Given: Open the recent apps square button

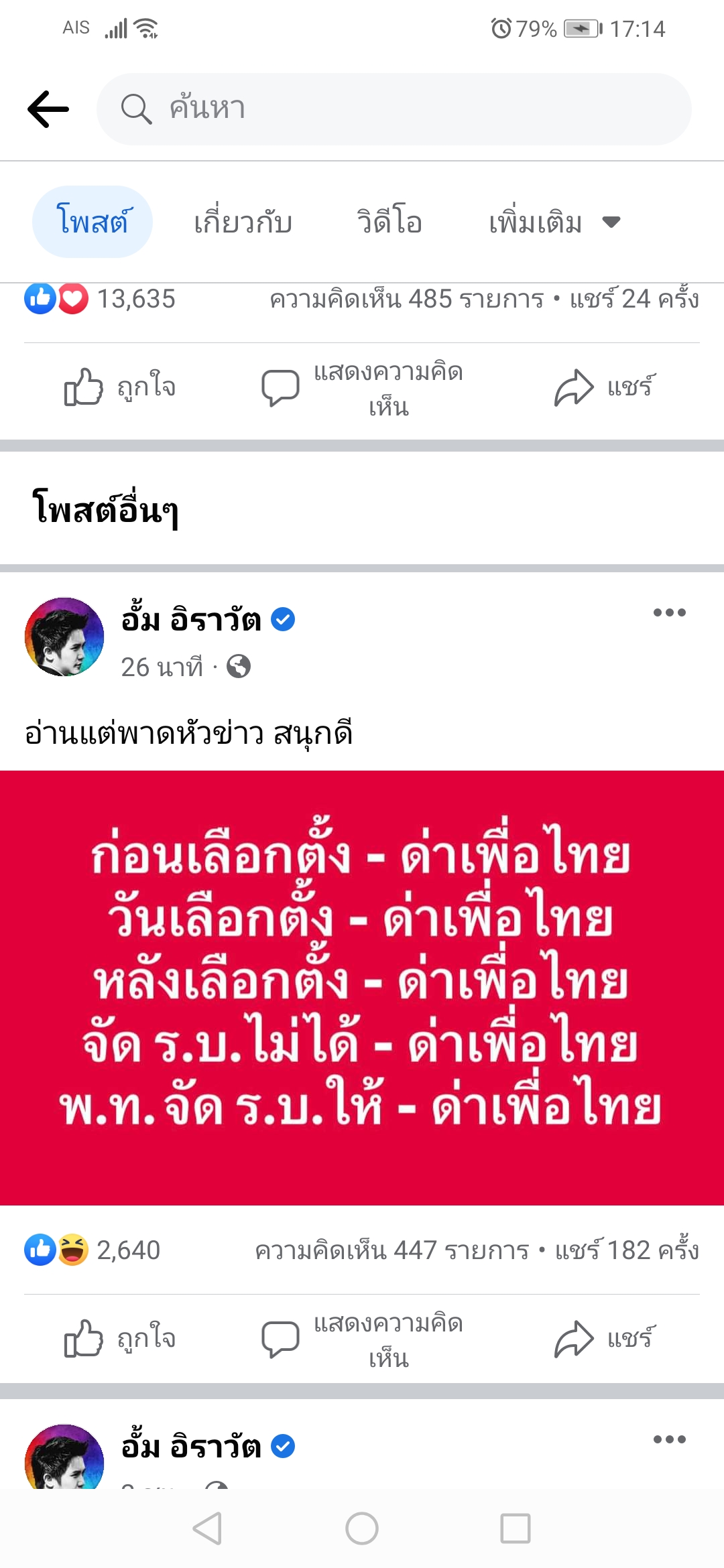Looking at the screenshot, I should click(x=515, y=1529).
